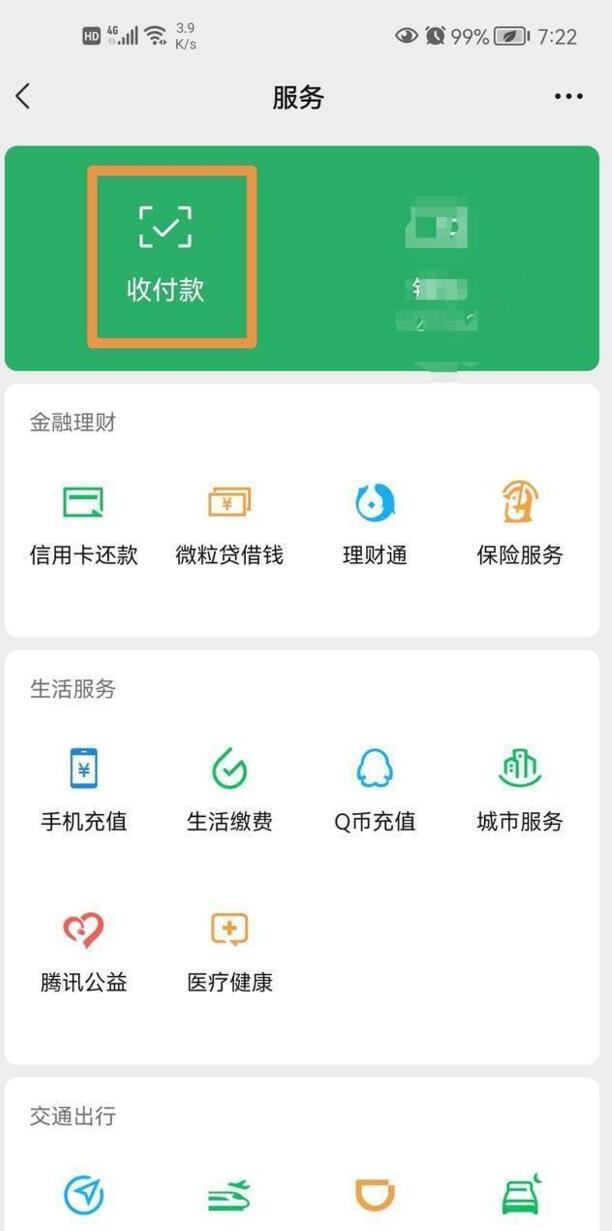Open 理财通 wealth management
The height and width of the screenshot is (1231, 612).
375,523
